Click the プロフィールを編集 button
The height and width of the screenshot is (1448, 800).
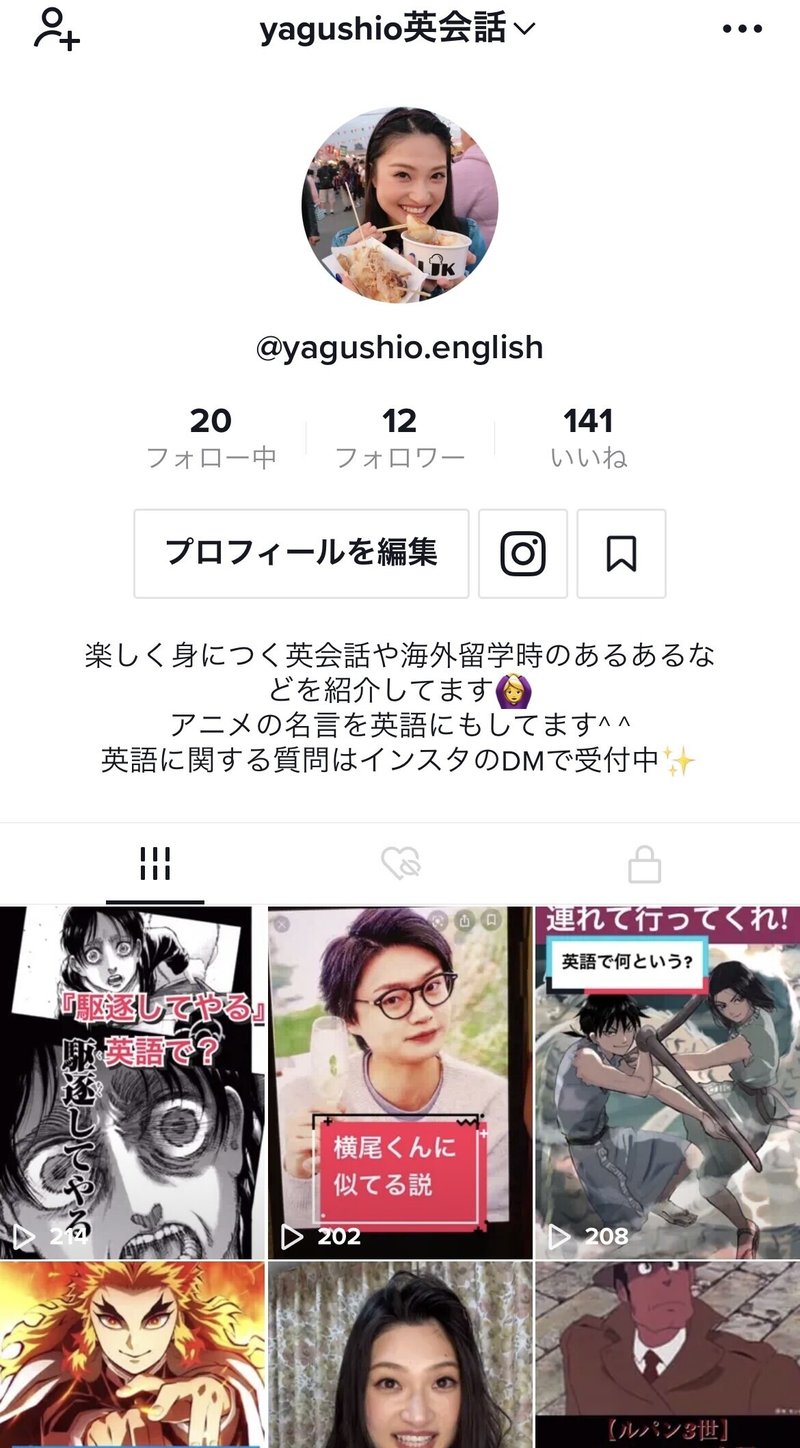tap(299, 555)
